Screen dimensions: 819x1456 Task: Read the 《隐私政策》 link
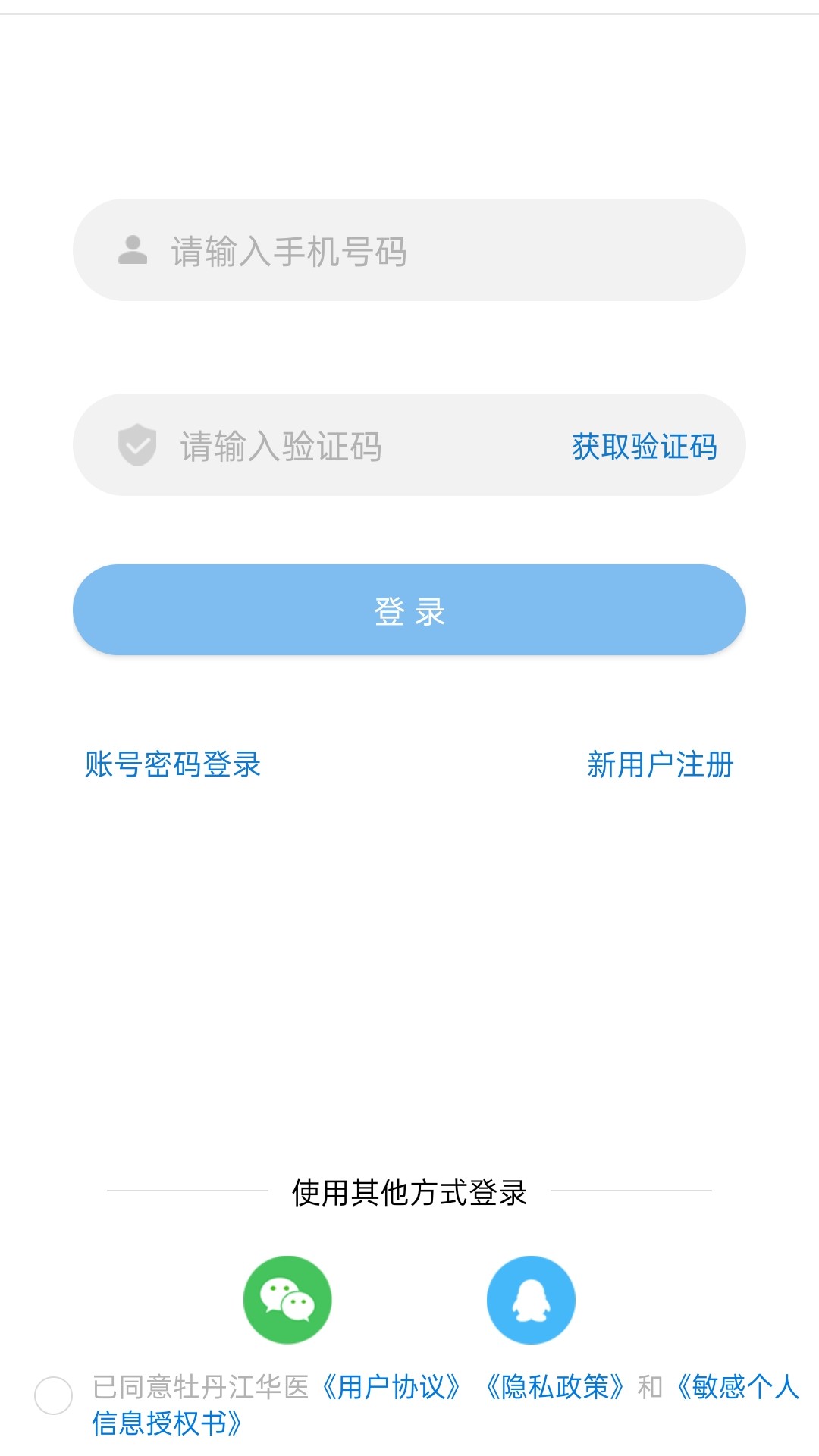[x=555, y=1387]
